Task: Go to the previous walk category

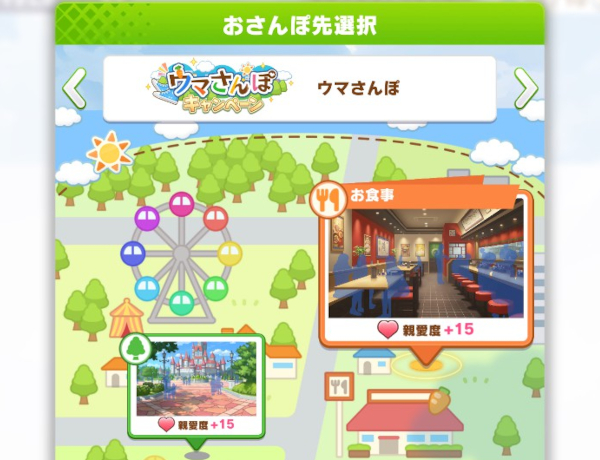Action: (x=75, y=89)
